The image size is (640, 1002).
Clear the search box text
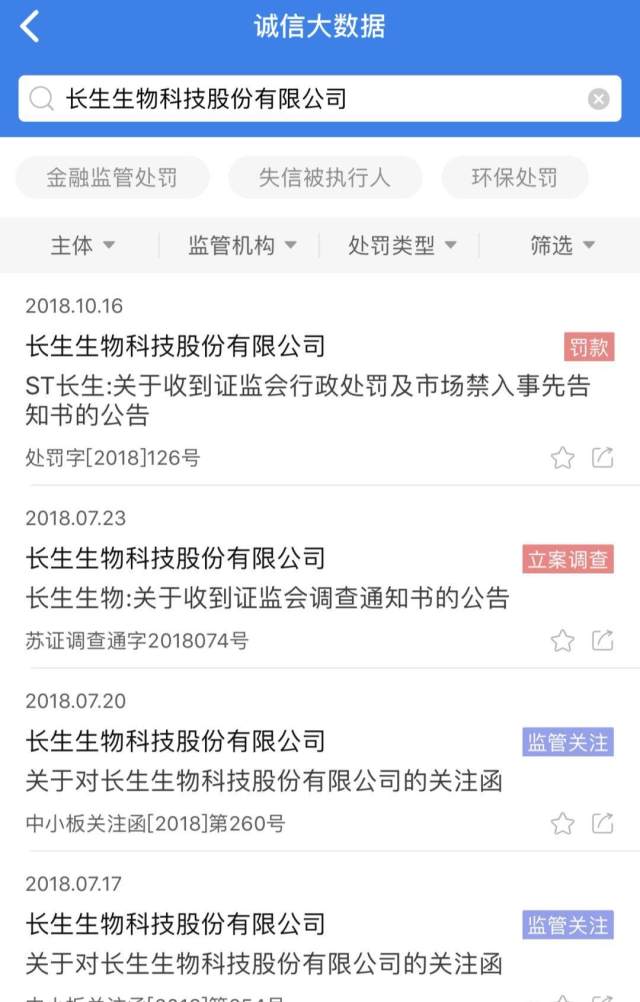point(598,98)
